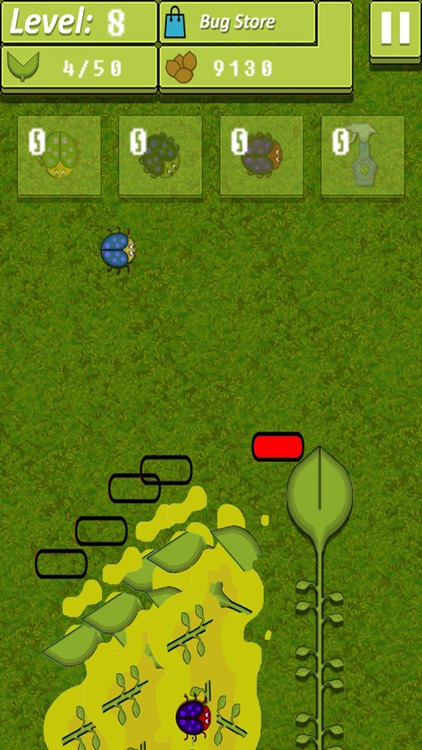Select the green ladybug power-up card
This screenshot has height=750, width=422.
tap(59, 155)
